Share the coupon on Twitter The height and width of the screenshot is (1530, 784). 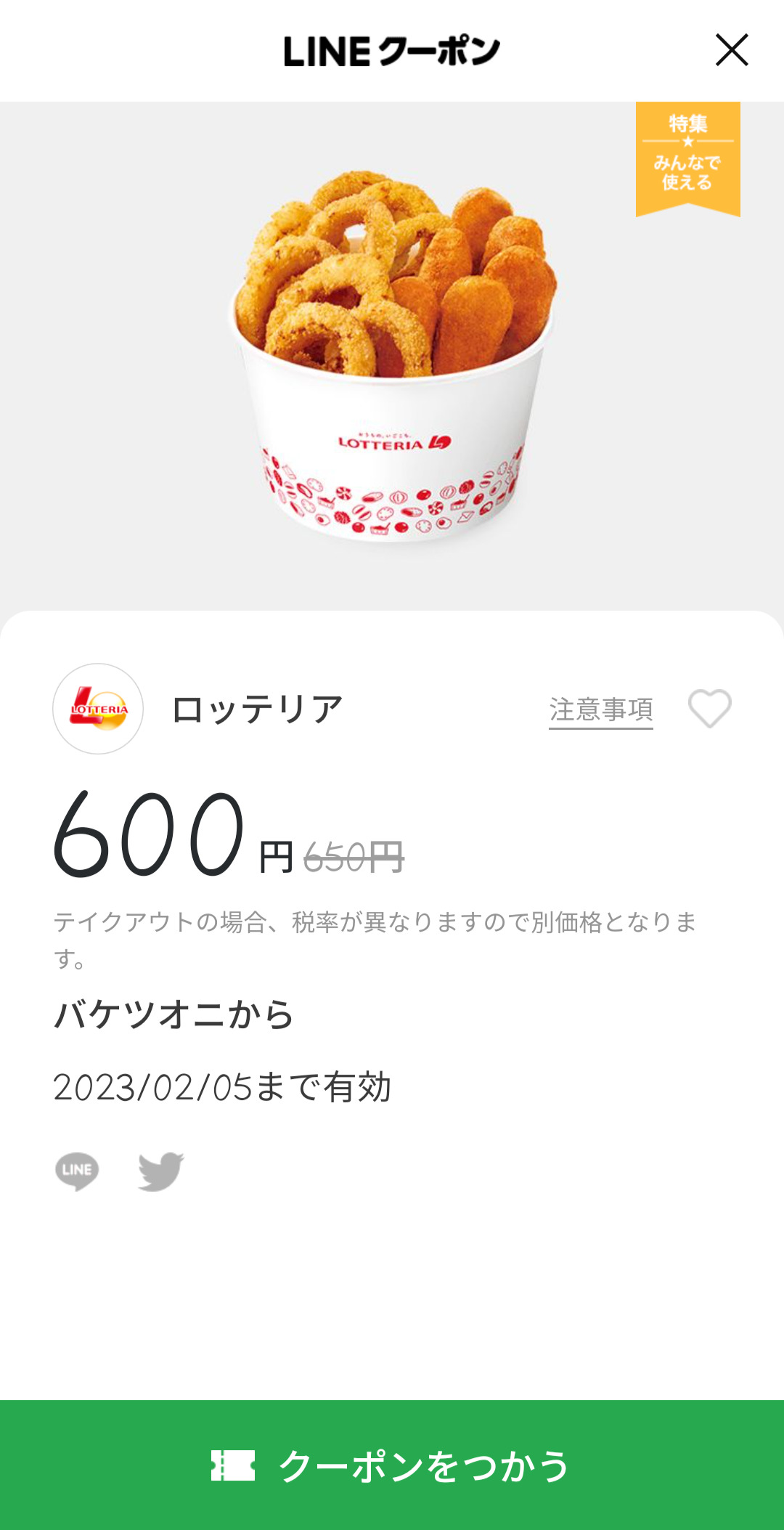coord(161,1171)
